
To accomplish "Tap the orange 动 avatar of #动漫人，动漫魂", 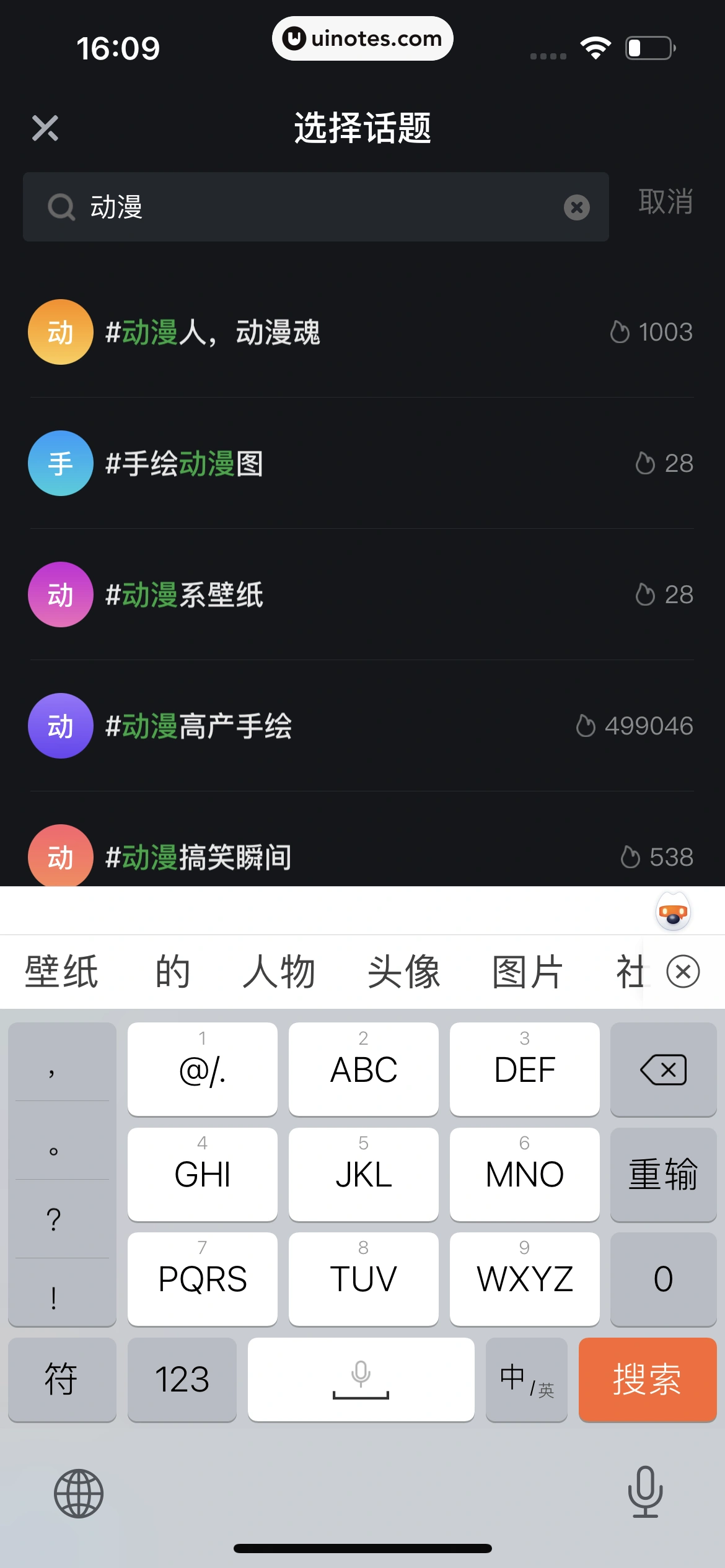I will pyautogui.click(x=59, y=332).
